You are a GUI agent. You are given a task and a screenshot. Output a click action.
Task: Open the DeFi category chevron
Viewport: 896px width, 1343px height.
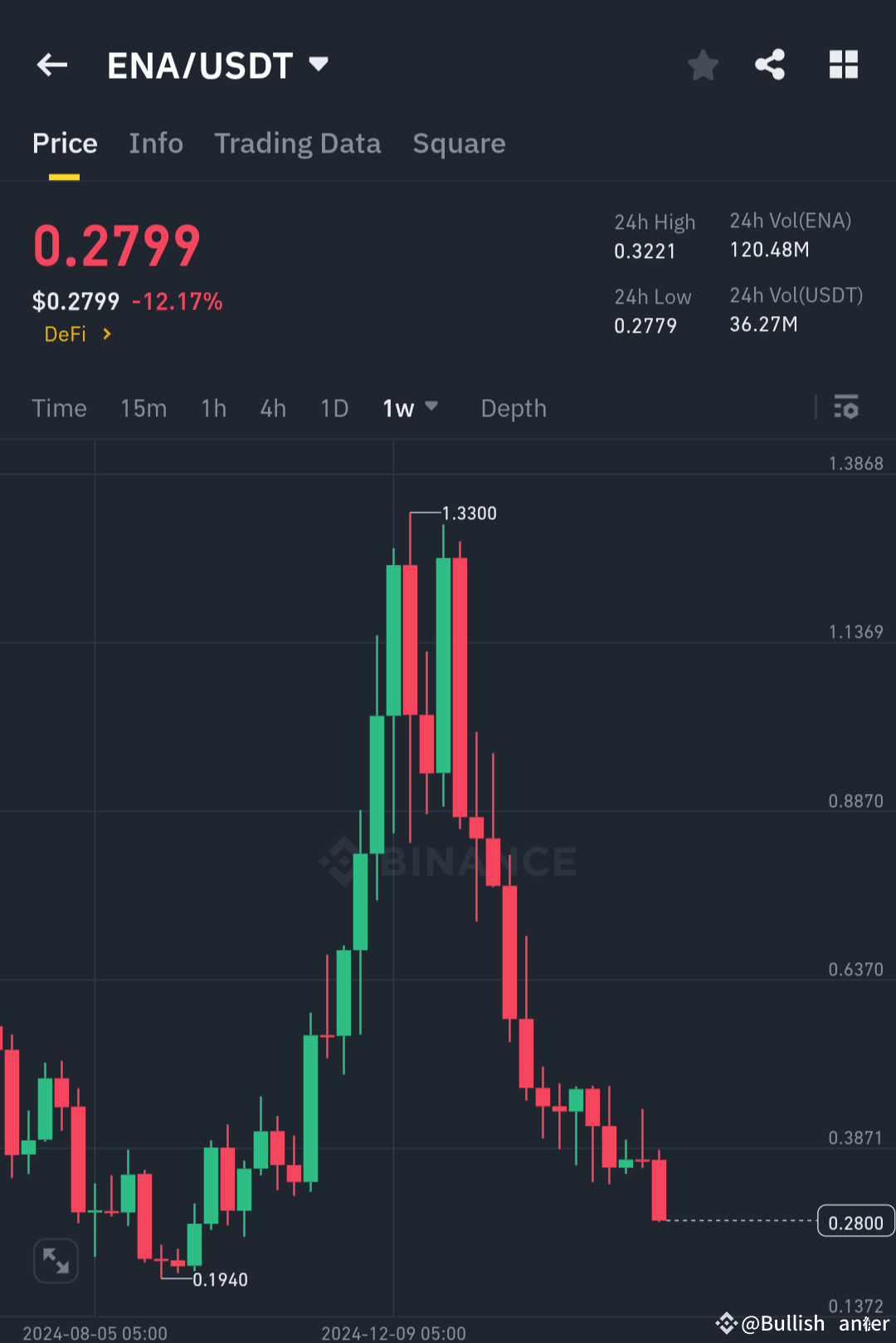(106, 334)
